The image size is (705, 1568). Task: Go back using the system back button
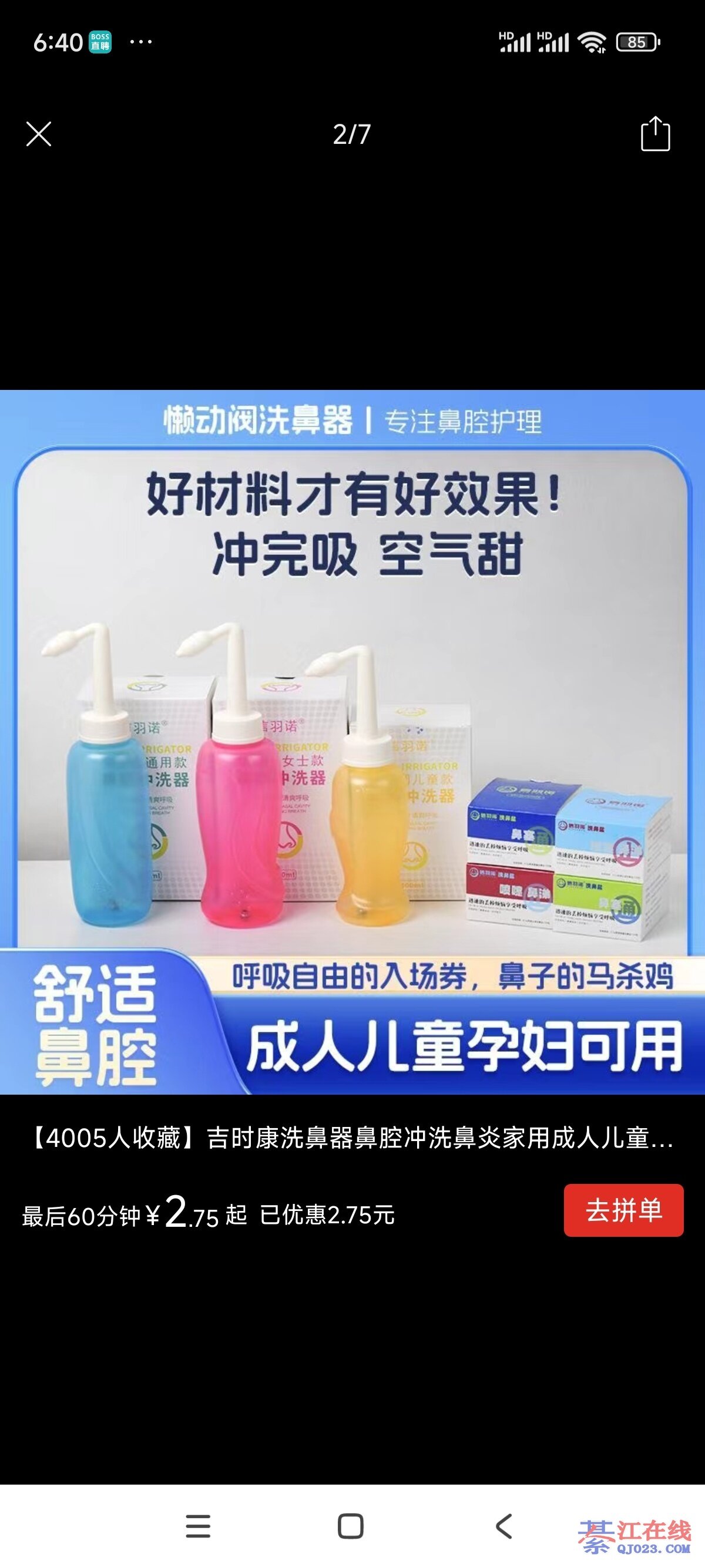point(504,1526)
